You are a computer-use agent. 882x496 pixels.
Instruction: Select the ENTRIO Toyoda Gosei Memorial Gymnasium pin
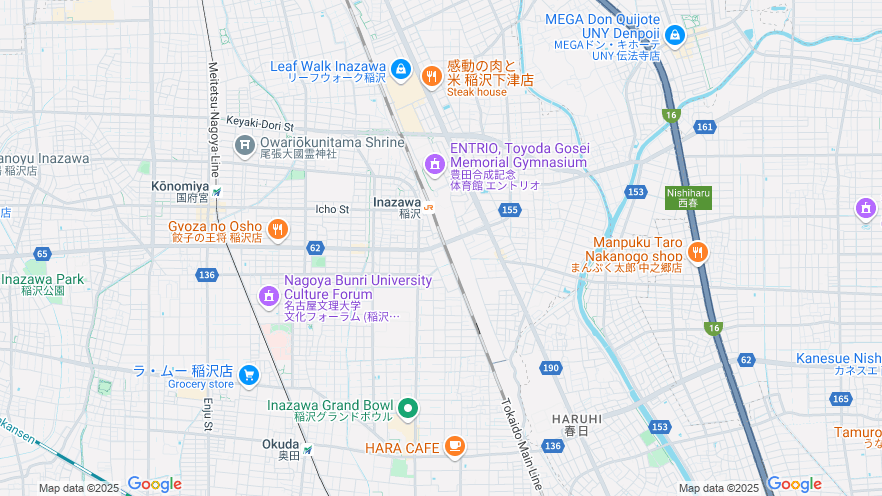(434, 162)
